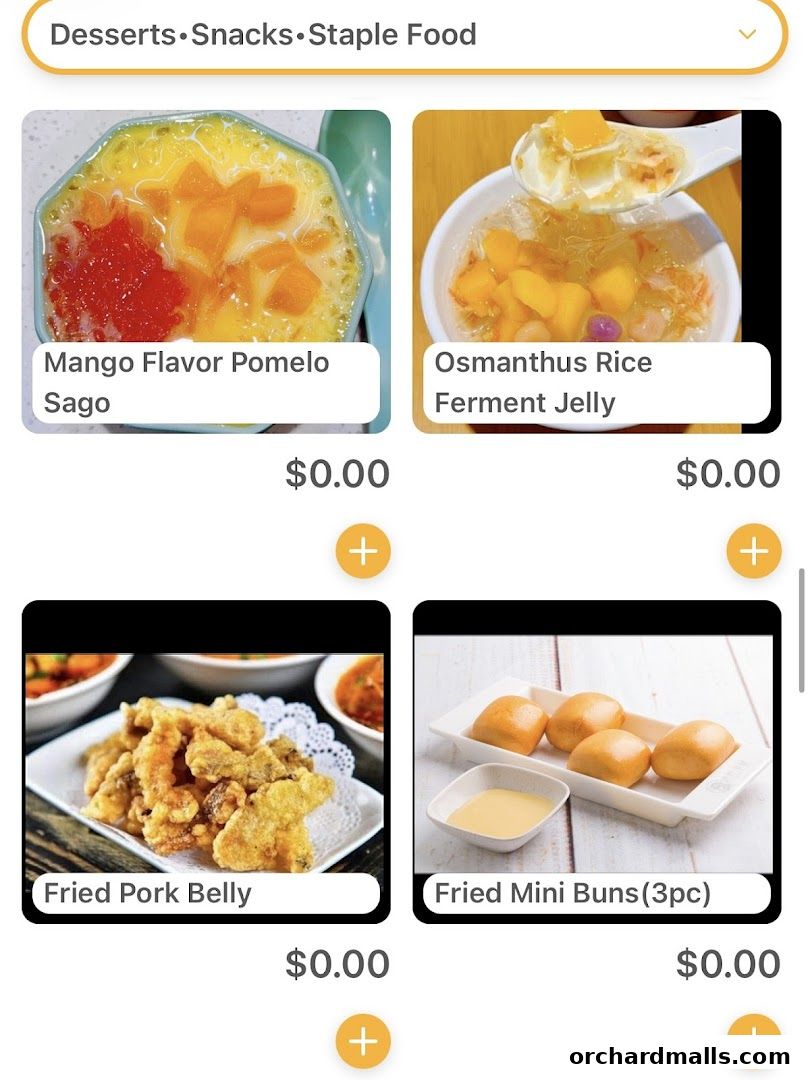Add Fried Pork Belly using plus icon

pyautogui.click(x=363, y=1041)
